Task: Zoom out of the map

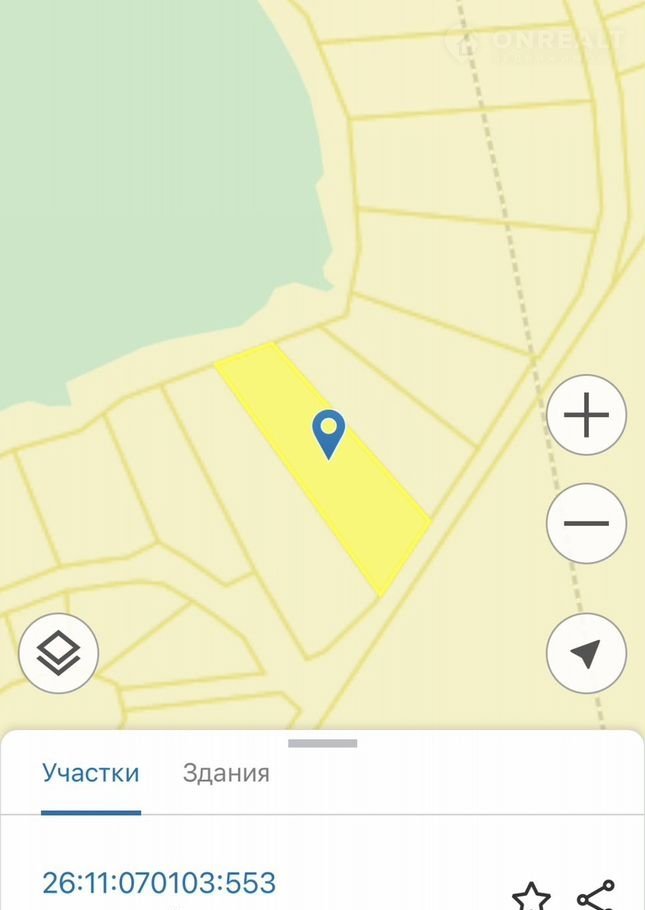Action: (586, 523)
